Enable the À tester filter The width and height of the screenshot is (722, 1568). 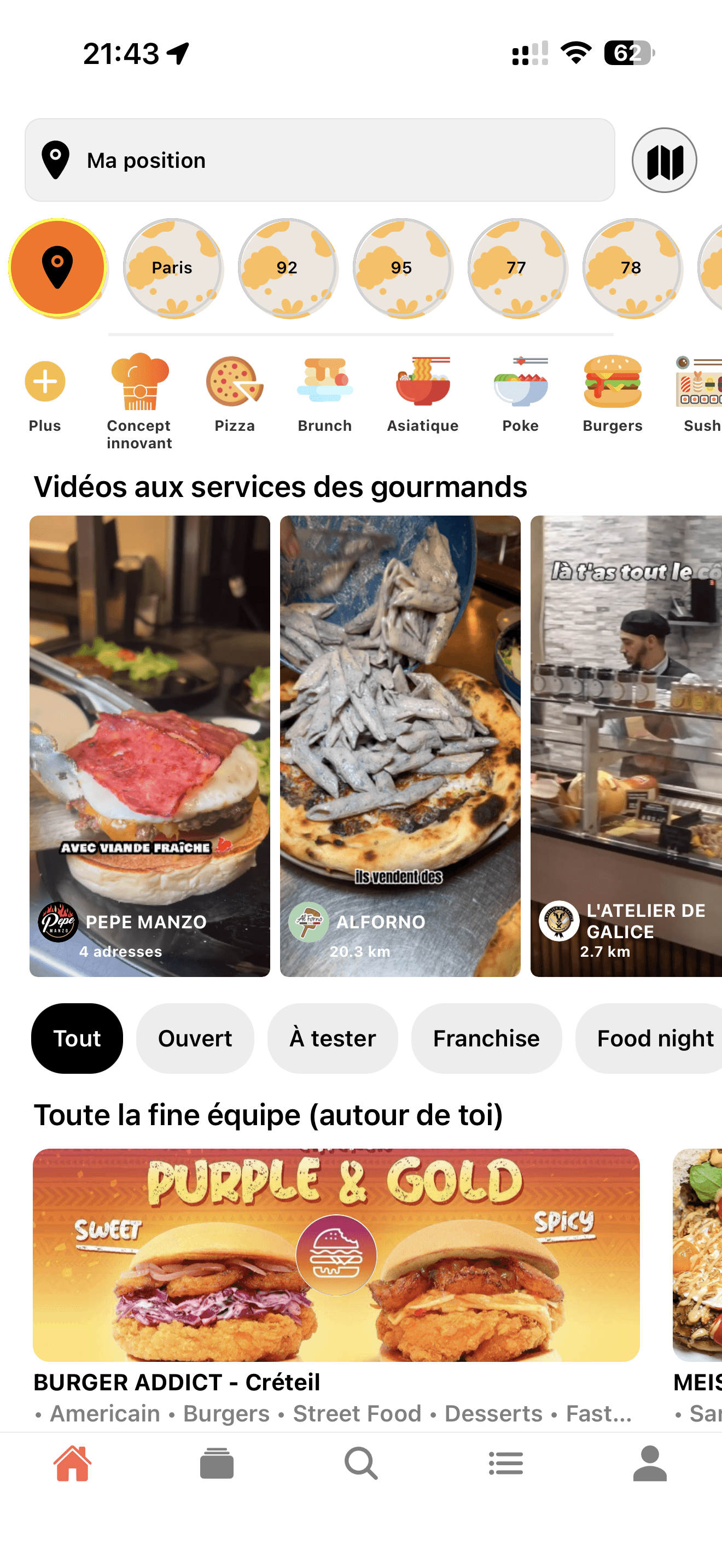click(333, 1038)
